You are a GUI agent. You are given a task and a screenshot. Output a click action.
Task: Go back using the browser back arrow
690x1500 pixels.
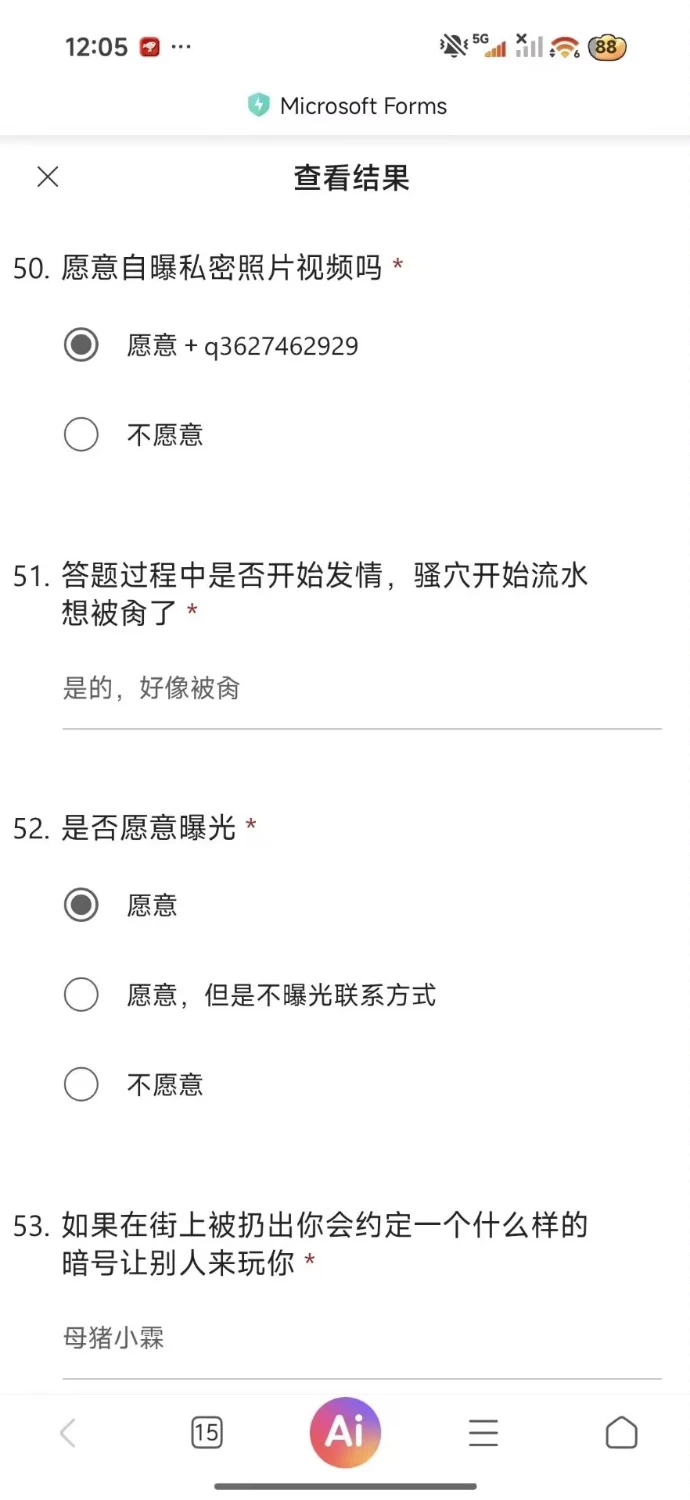tap(68, 1433)
